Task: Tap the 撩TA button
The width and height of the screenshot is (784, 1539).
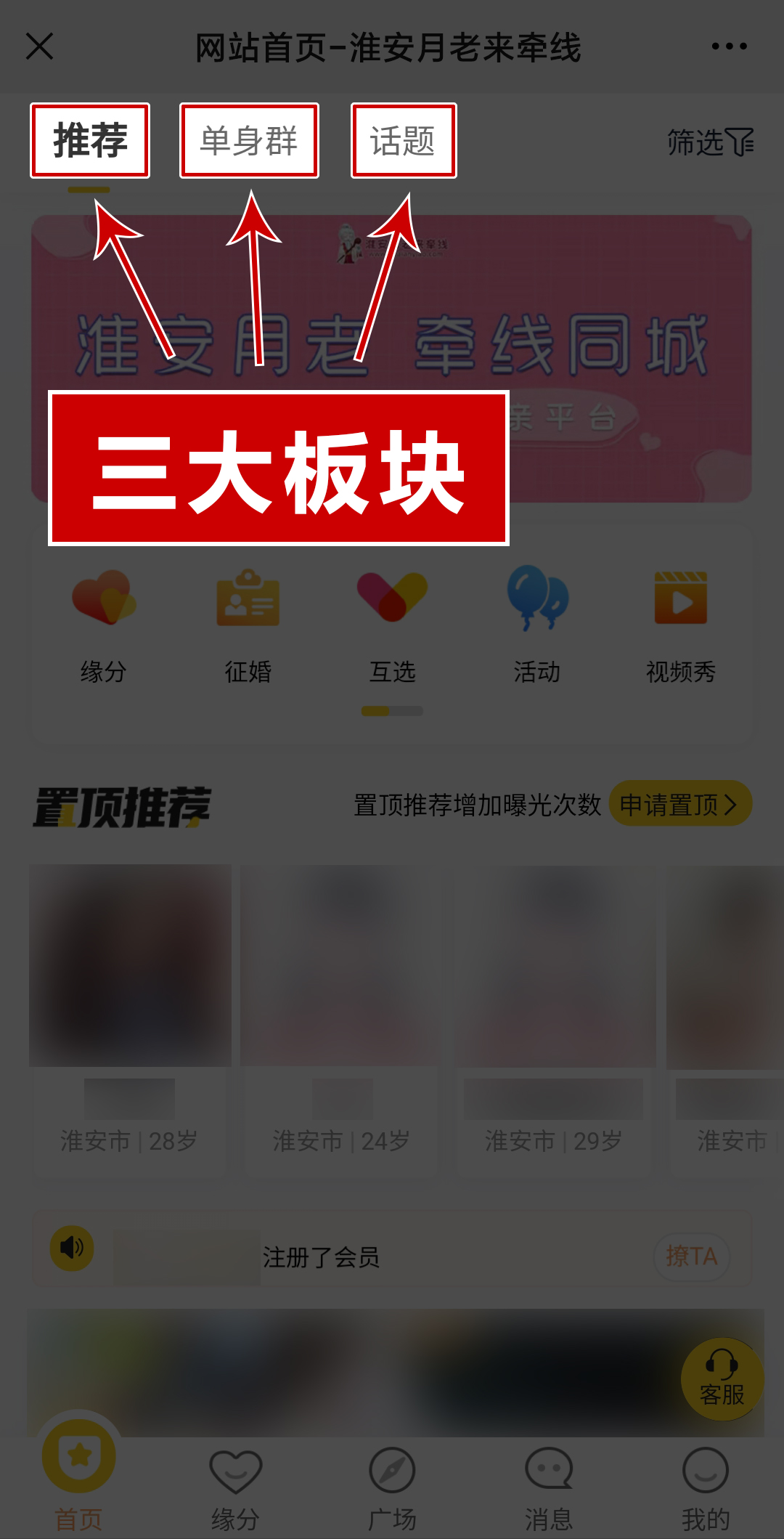Action: click(691, 1256)
